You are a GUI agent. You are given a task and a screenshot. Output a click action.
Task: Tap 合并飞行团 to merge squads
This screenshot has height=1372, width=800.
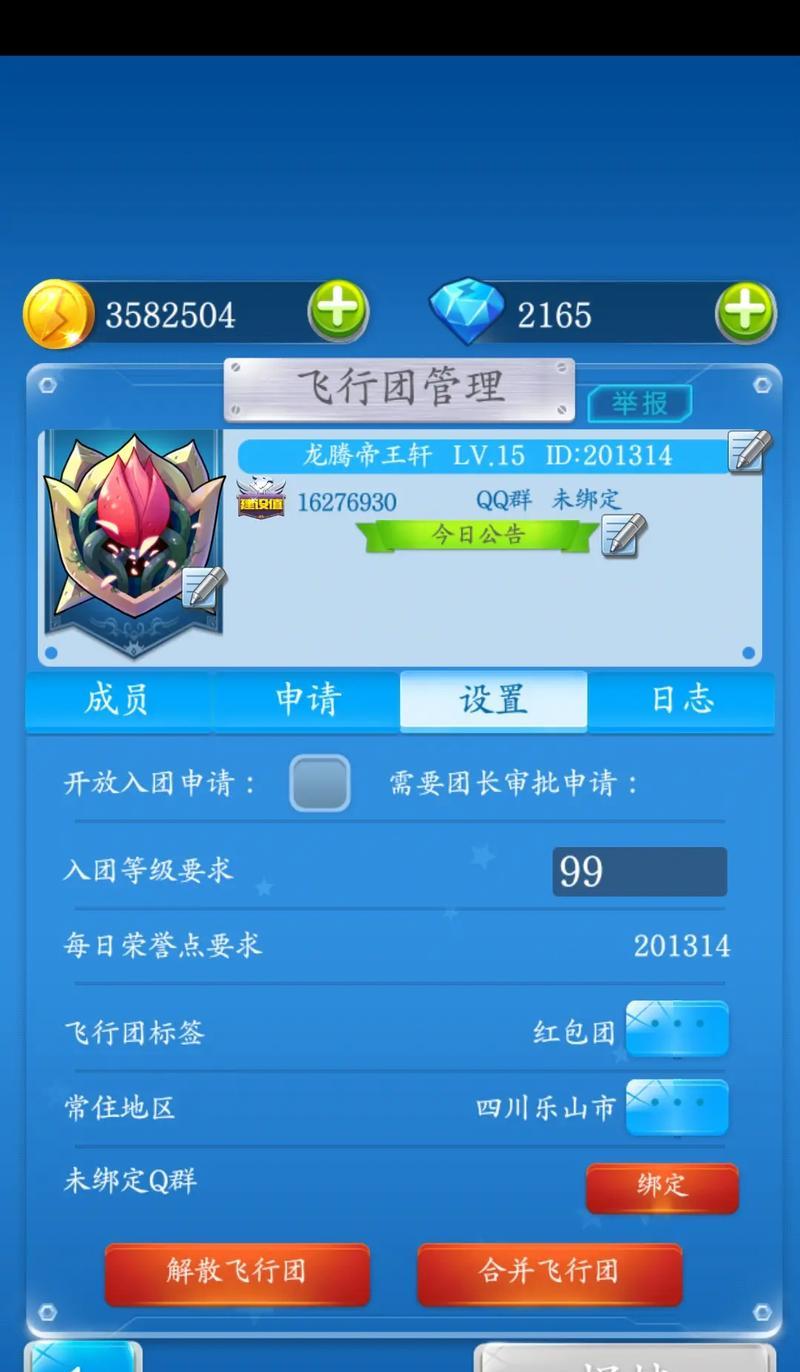pos(549,1273)
